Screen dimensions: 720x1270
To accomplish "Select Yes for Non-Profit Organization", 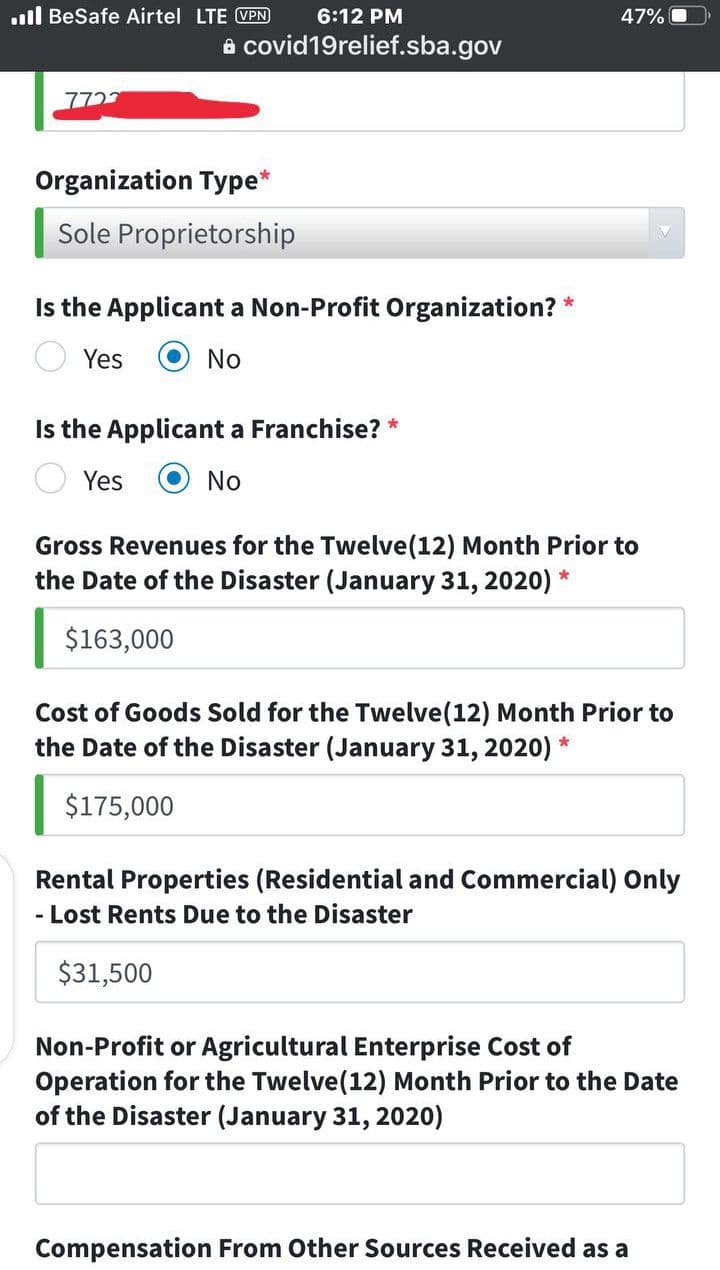I will 51,357.
